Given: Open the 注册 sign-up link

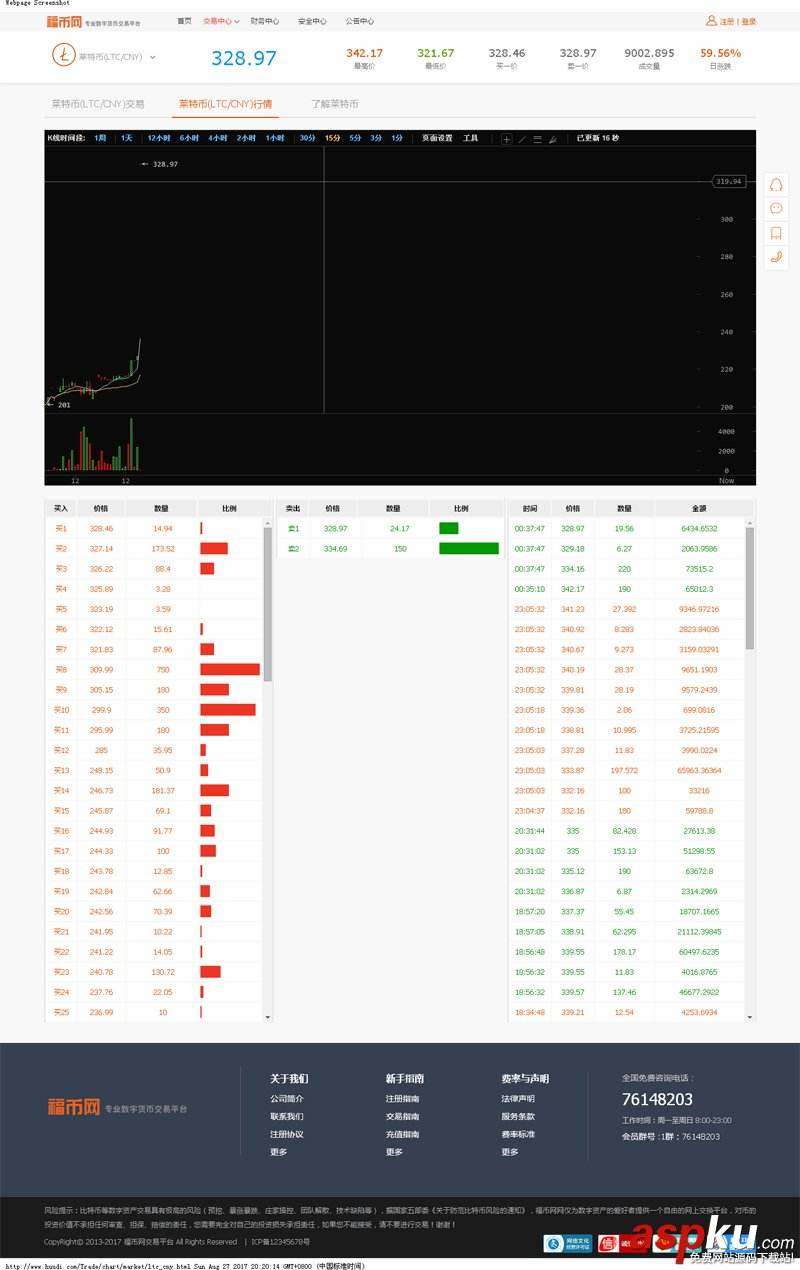Looking at the screenshot, I should (726, 21).
